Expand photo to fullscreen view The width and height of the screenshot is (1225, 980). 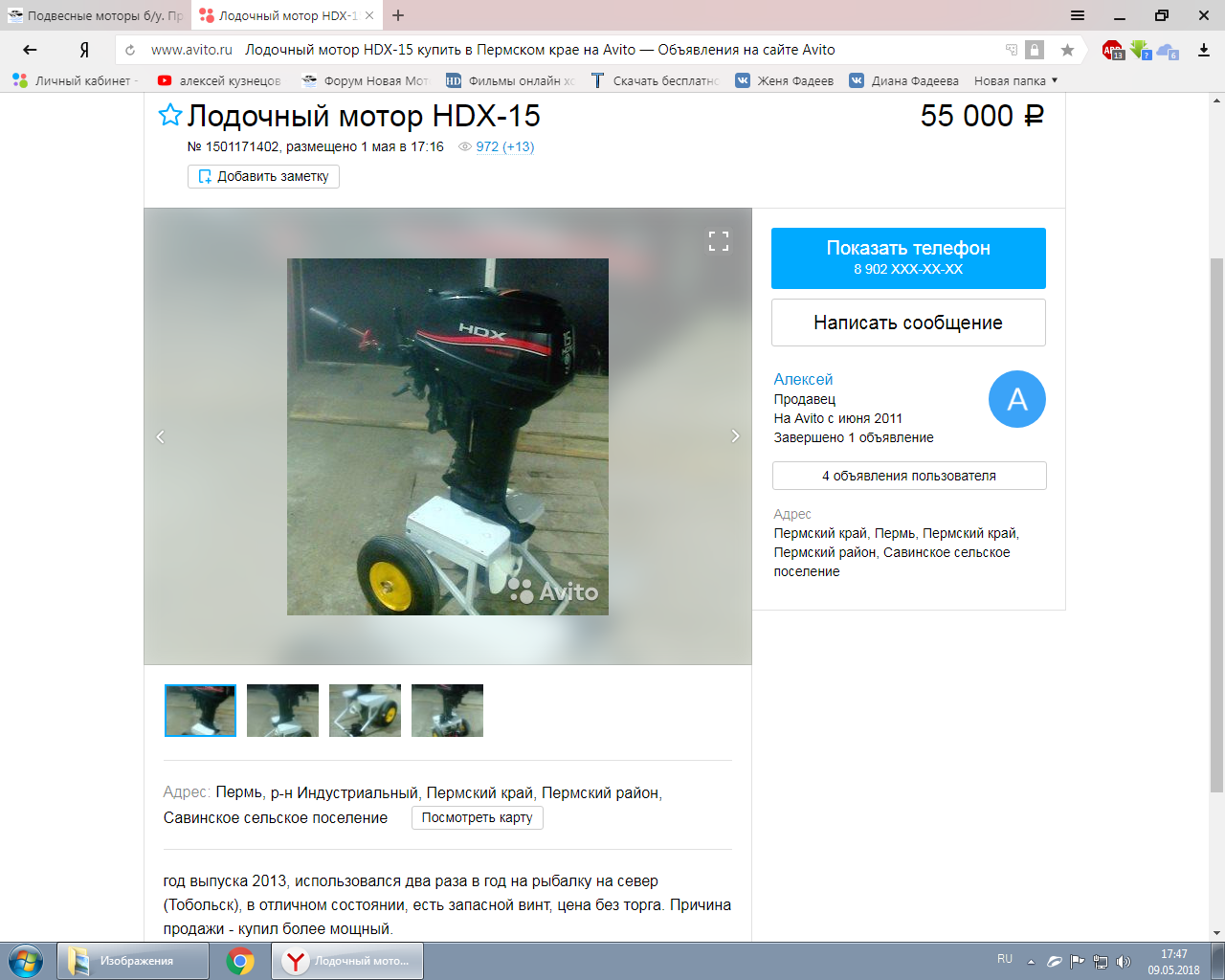(x=719, y=241)
